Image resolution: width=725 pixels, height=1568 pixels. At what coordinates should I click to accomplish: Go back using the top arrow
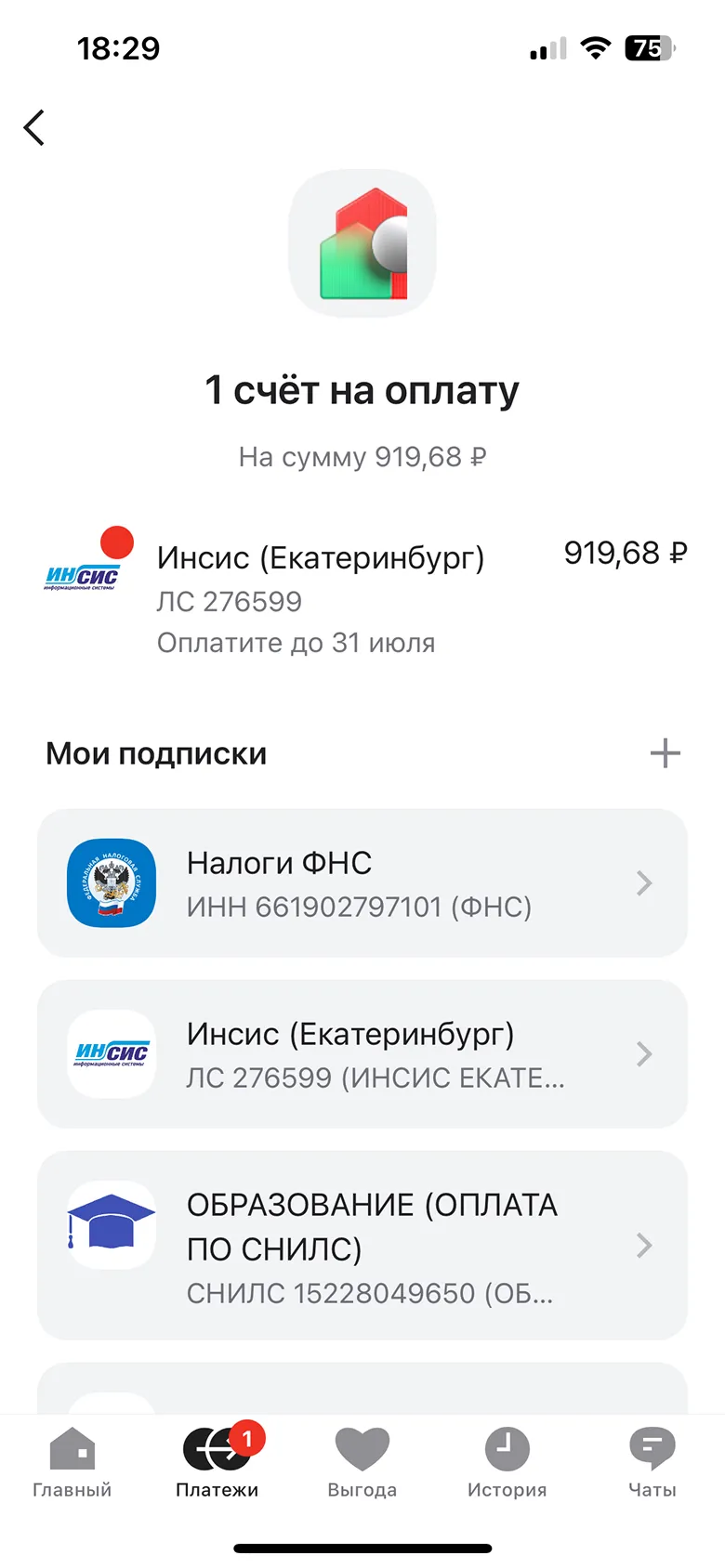pos(34,128)
